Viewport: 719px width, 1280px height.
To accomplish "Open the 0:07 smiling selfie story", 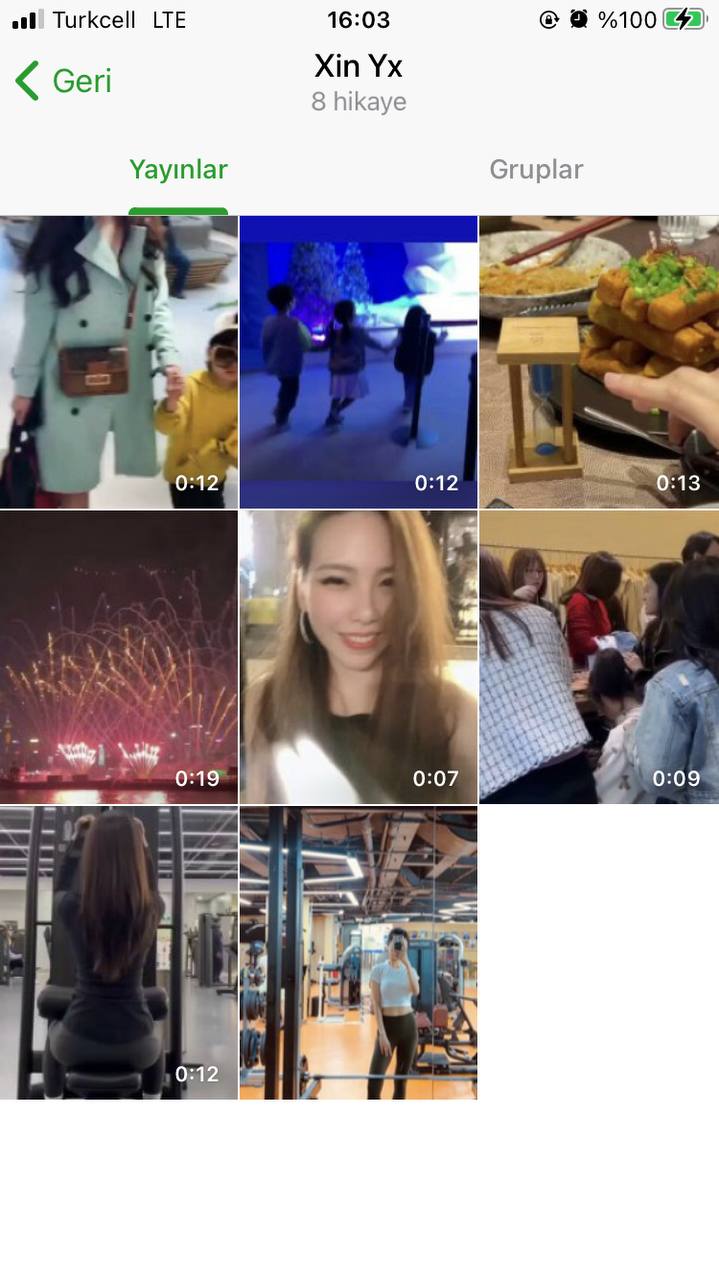I will (x=358, y=657).
